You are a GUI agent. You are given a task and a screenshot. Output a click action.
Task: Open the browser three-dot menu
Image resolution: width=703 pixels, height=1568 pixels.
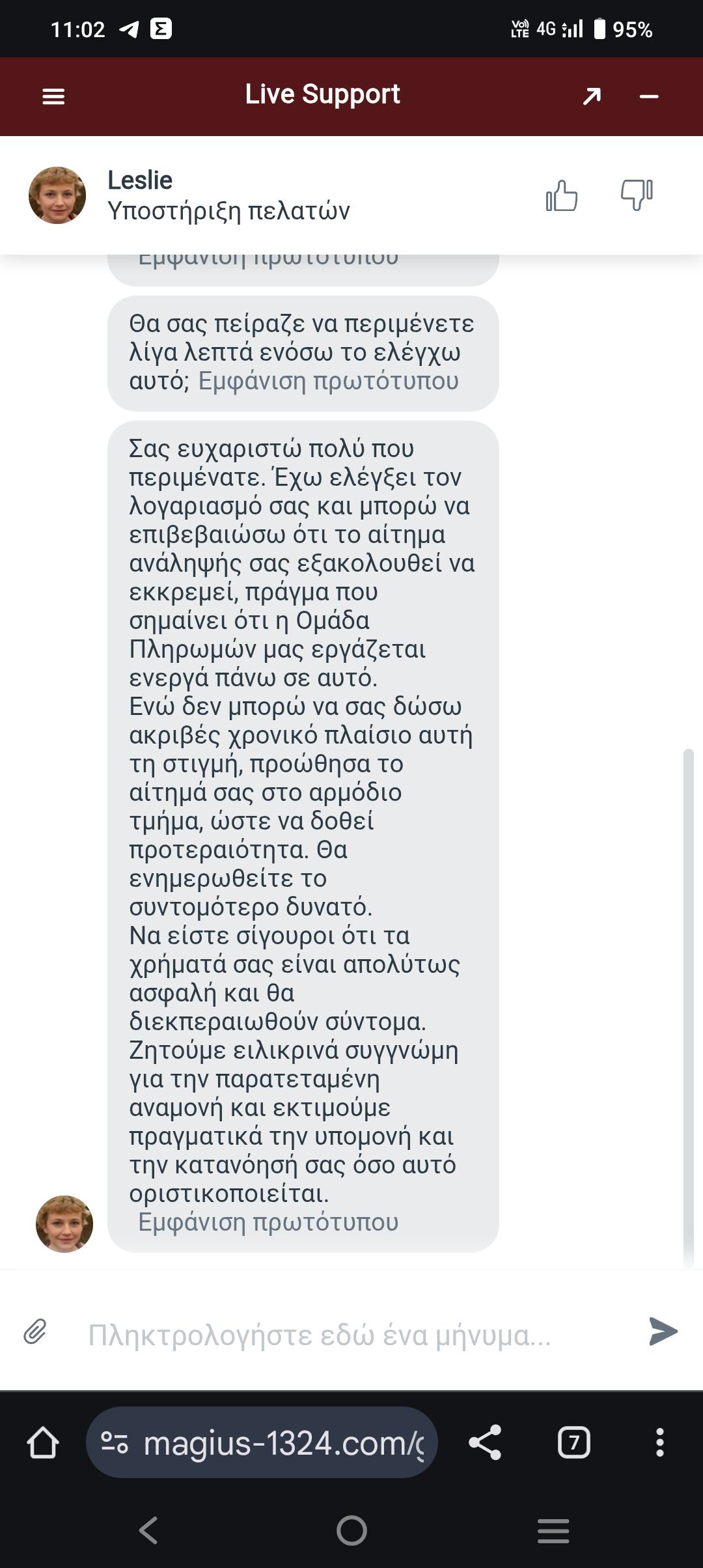pyautogui.click(x=659, y=1442)
